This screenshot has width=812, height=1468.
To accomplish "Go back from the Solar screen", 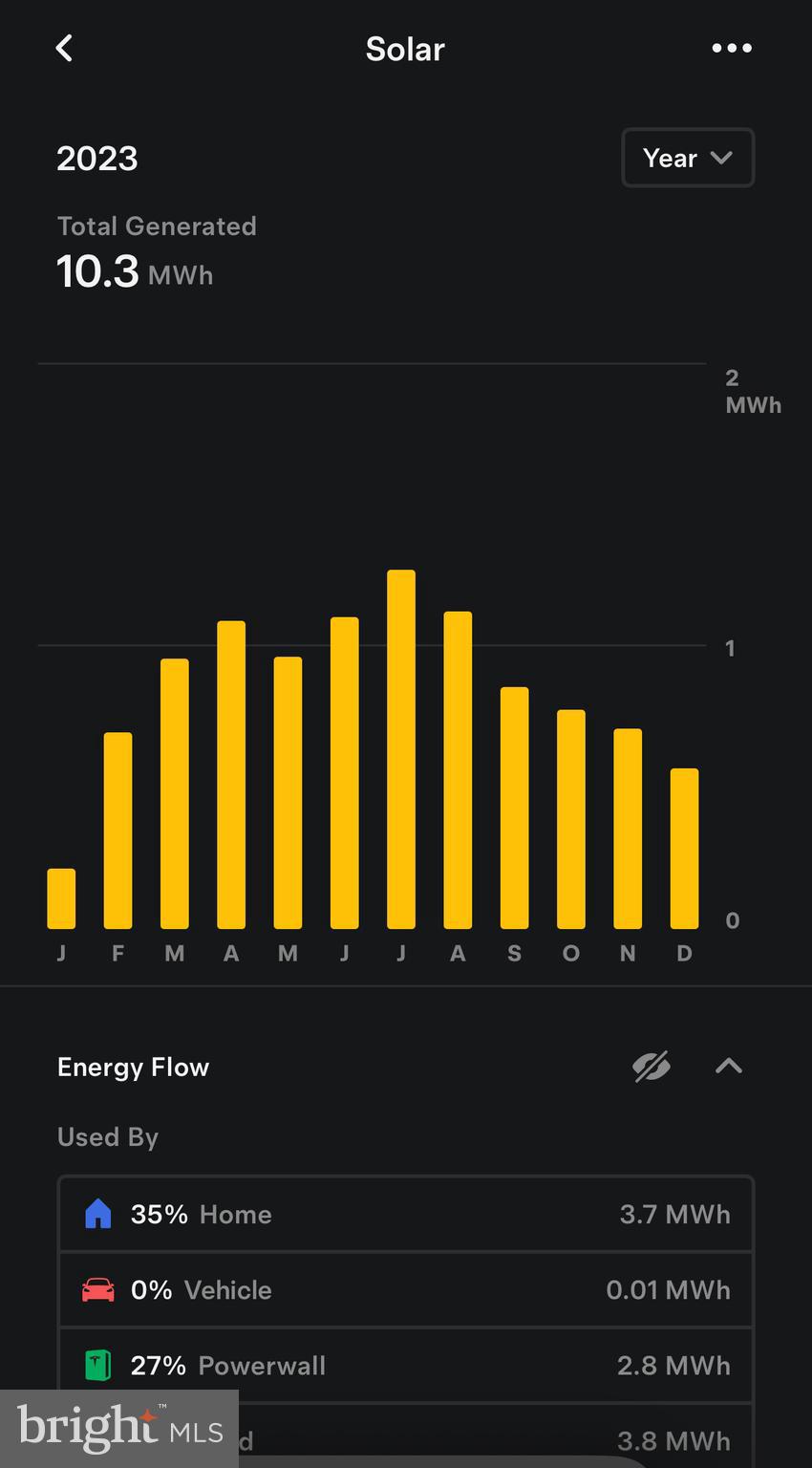I will tap(64, 48).
